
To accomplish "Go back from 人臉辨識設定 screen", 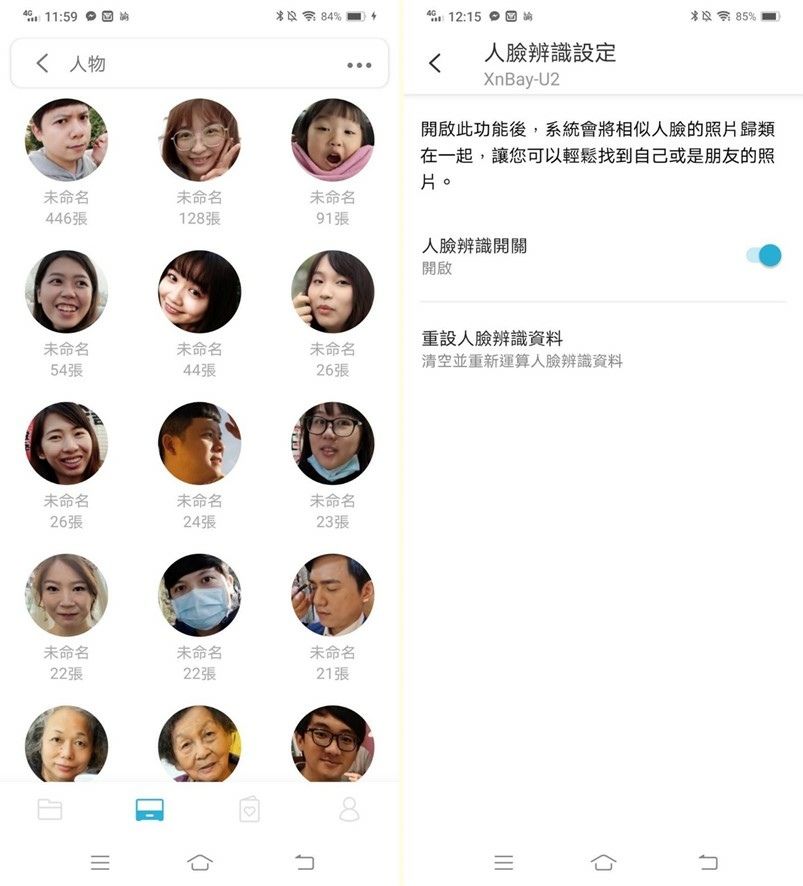I will (x=435, y=63).
